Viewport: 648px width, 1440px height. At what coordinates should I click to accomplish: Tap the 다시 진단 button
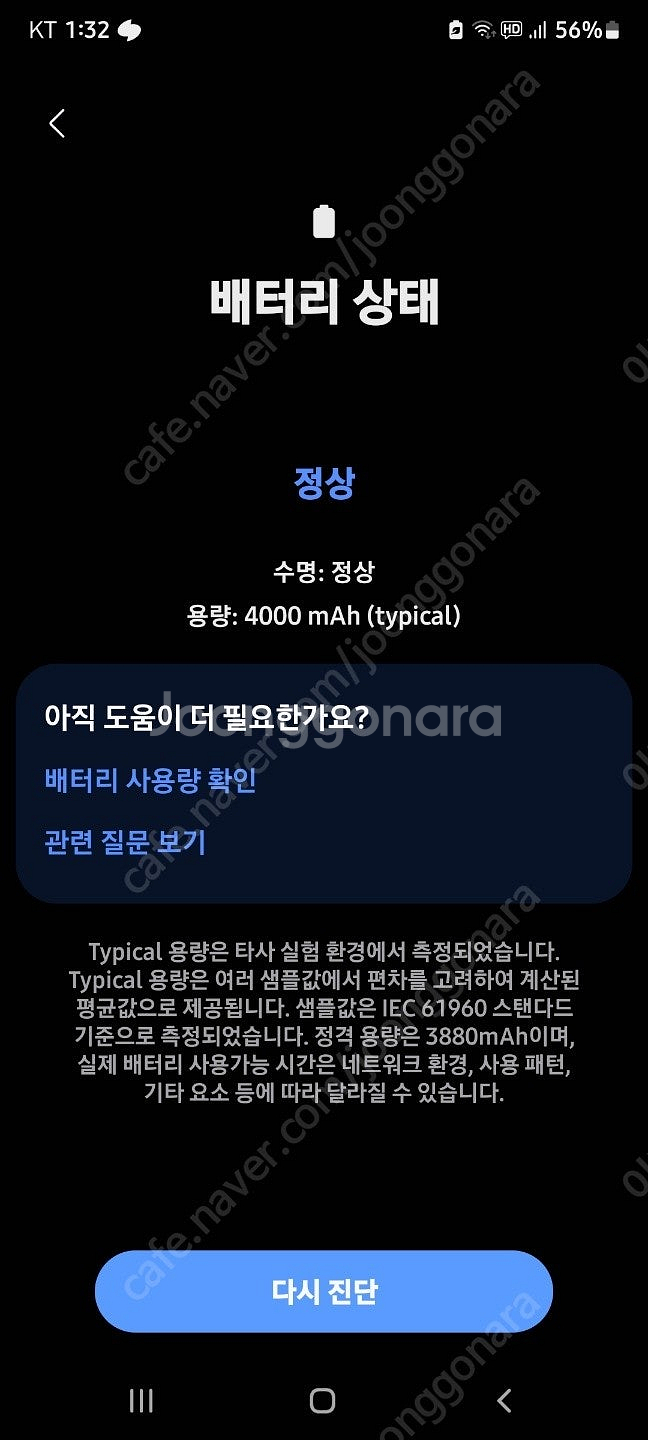[x=324, y=1291]
